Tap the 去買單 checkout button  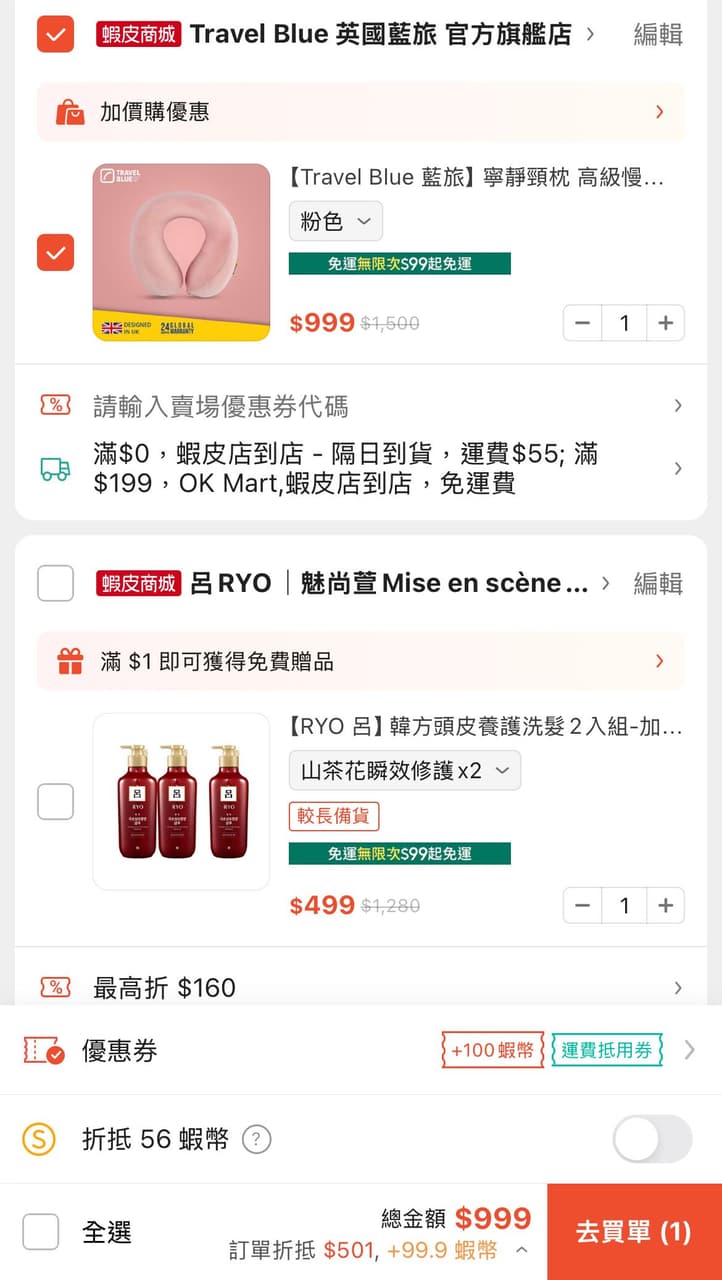click(x=633, y=1232)
